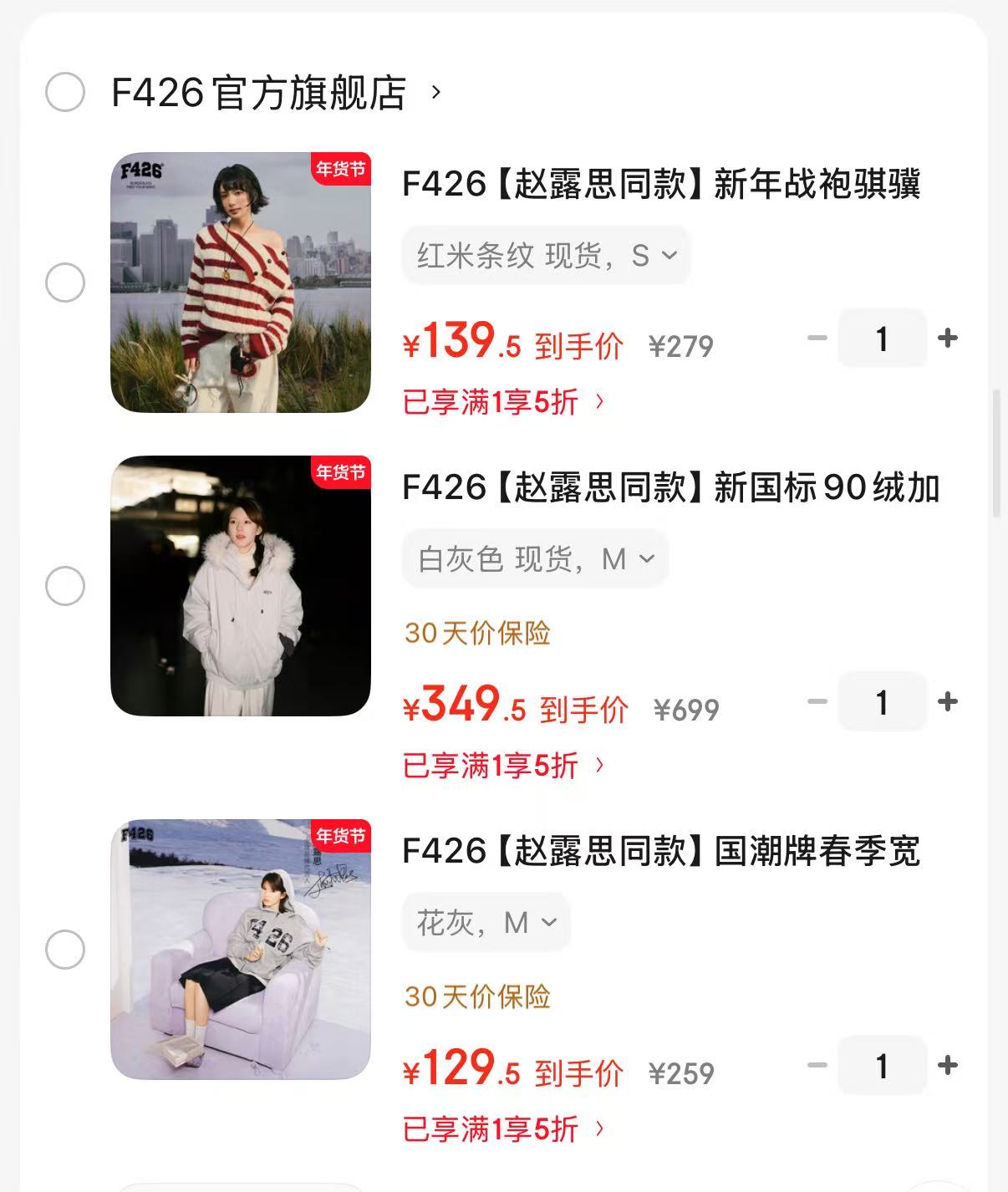Select the 花灰 hoodie item
Viewport: 1008px width, 1192px height.
(65, 950)
